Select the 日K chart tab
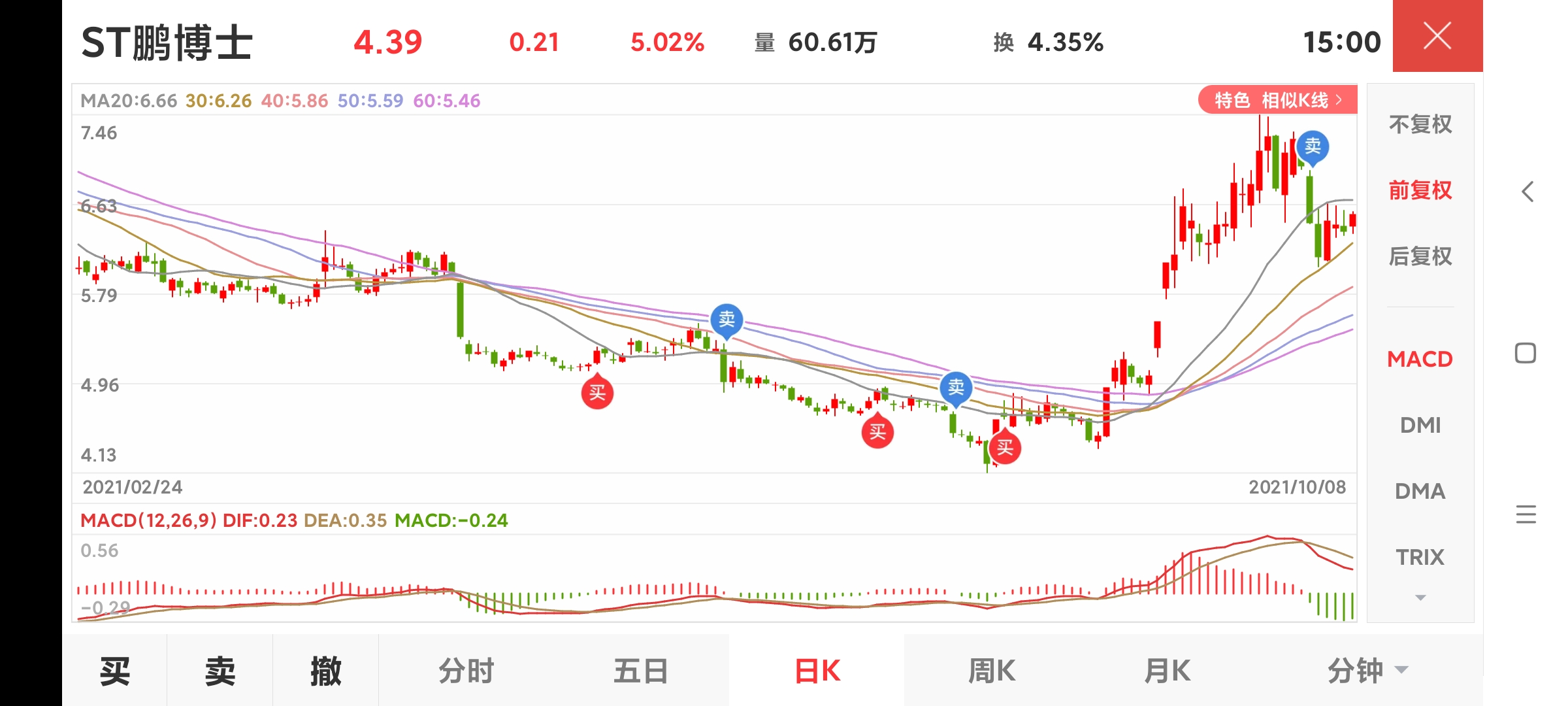Screen dimensions: 1568x706 coord(817,671)
